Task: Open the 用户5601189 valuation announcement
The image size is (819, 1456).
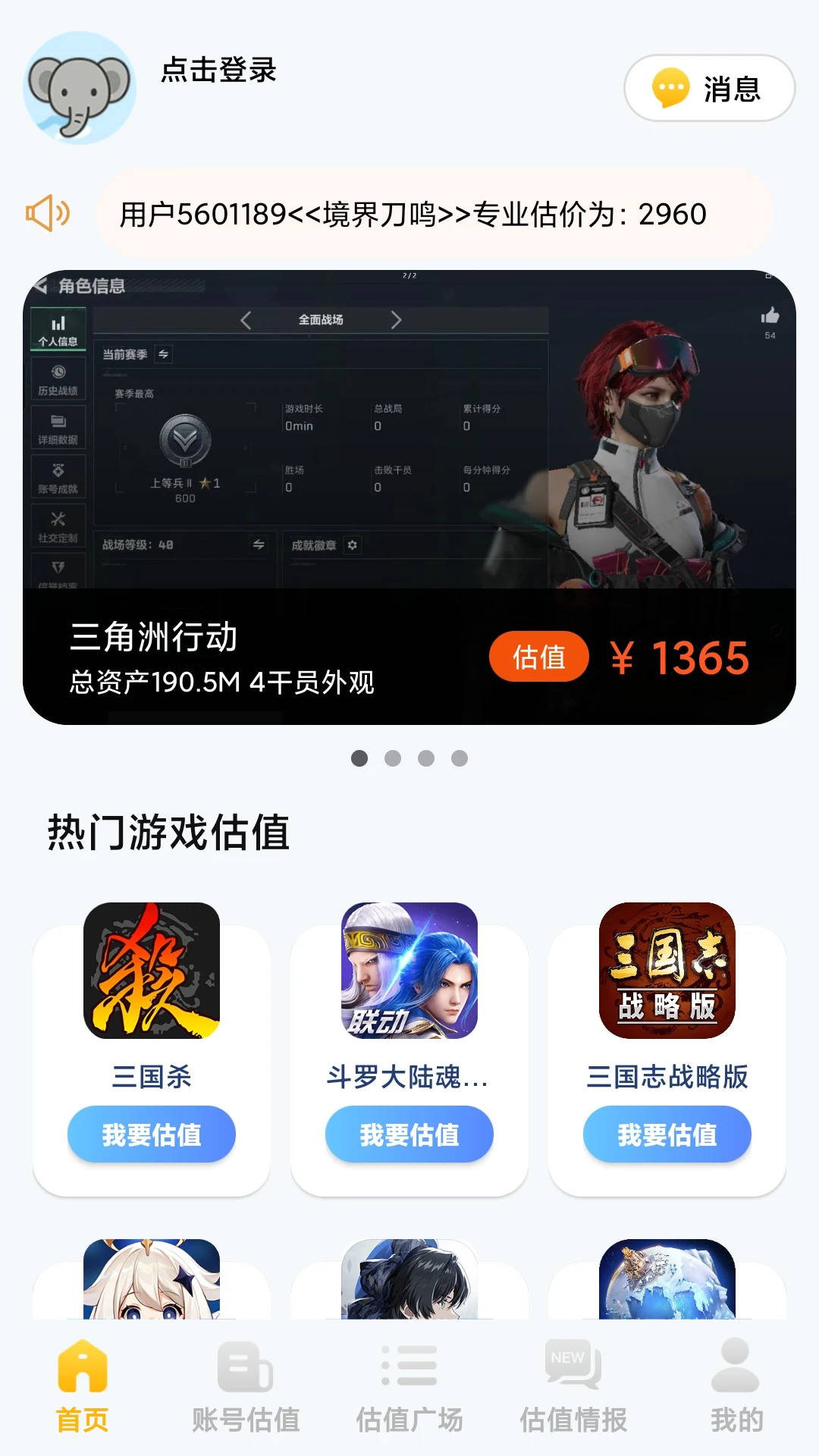Action: 413,214
